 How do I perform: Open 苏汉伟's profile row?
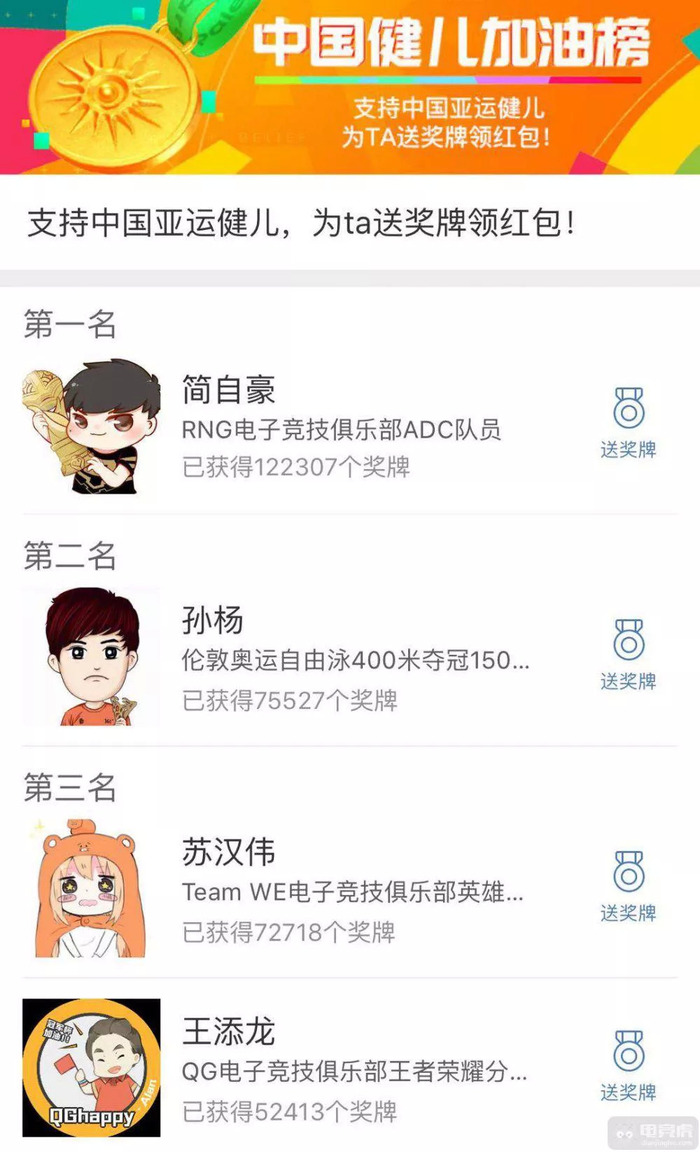pos(340,890)
